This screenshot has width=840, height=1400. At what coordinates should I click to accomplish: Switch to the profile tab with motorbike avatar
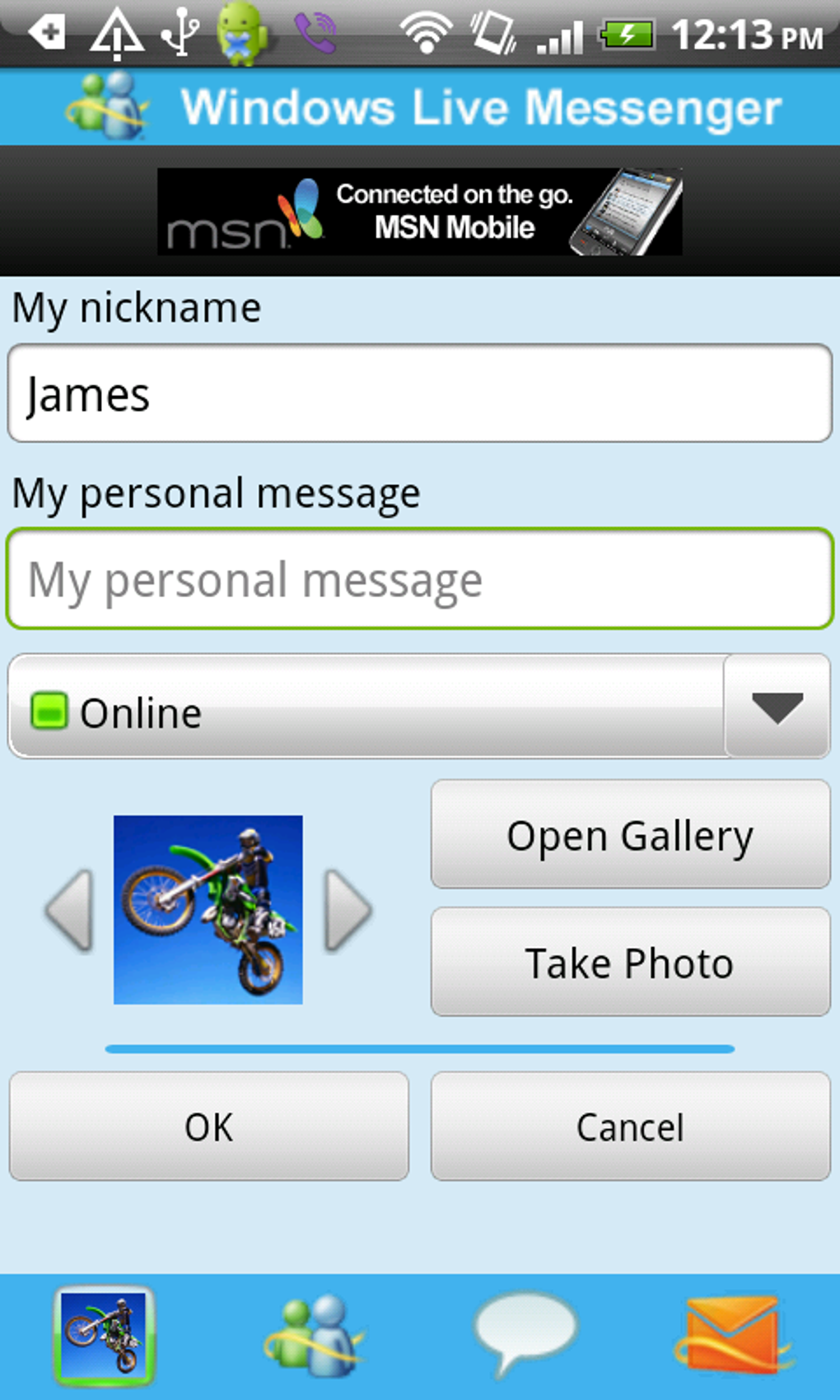(105, 1335)
